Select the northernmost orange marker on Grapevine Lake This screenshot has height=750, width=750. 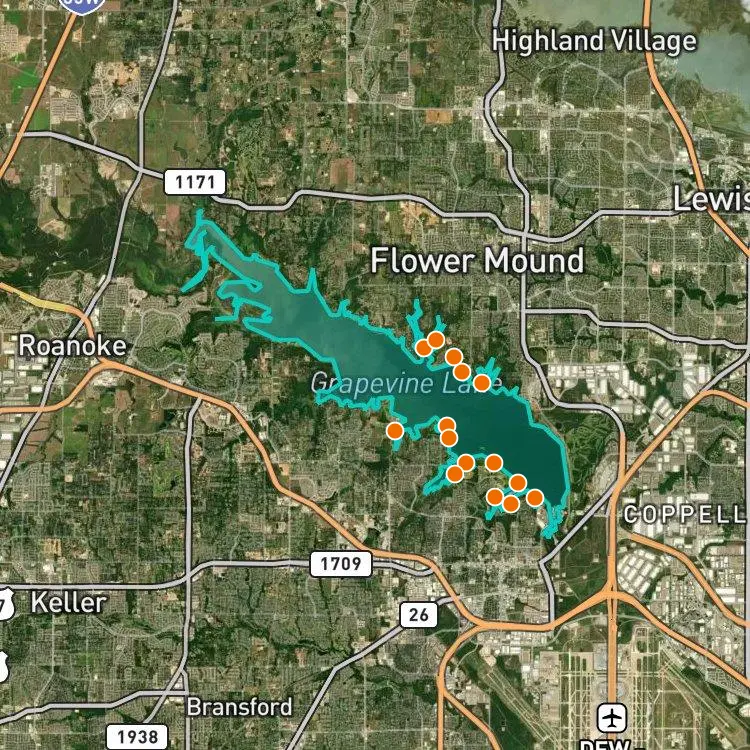[x=436, y=339]
